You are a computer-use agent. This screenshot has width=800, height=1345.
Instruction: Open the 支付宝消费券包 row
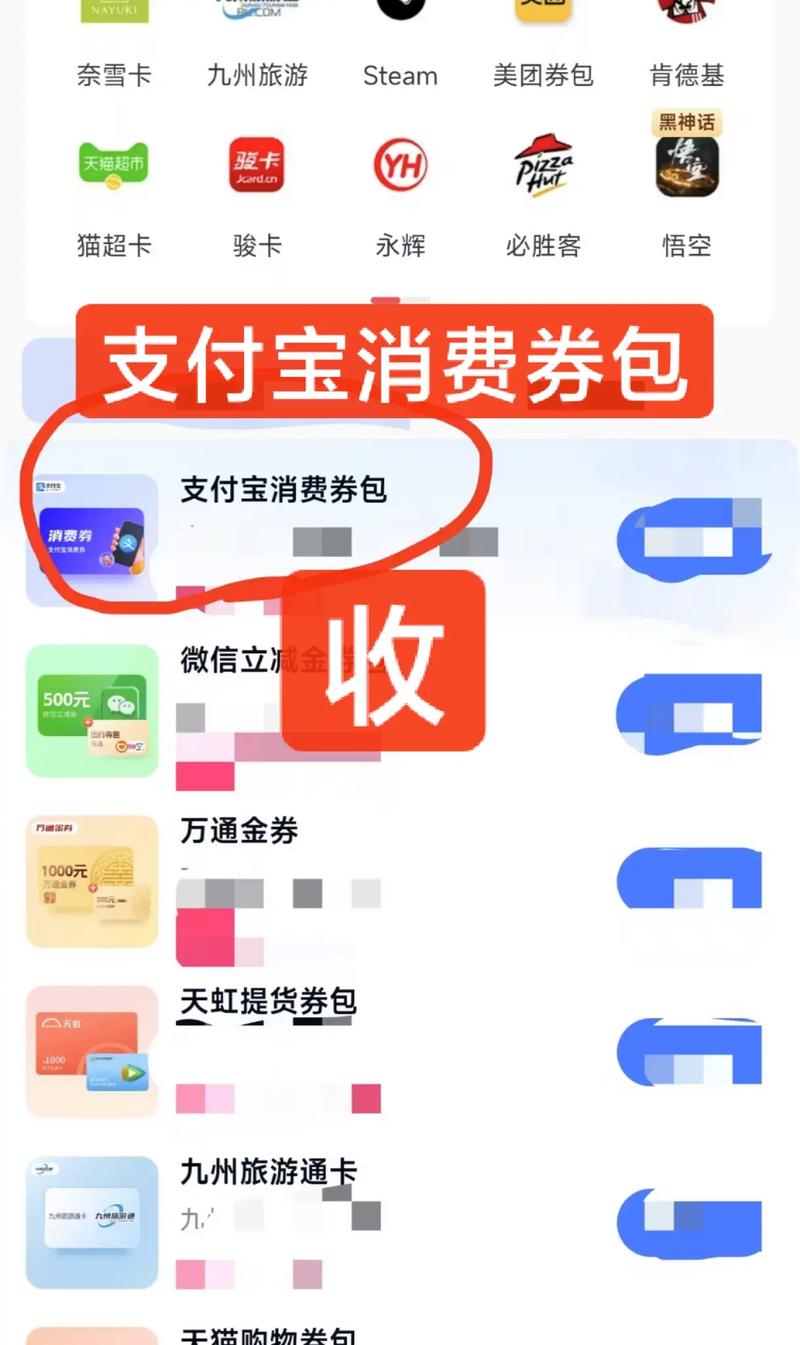click(x=283, y=490)
